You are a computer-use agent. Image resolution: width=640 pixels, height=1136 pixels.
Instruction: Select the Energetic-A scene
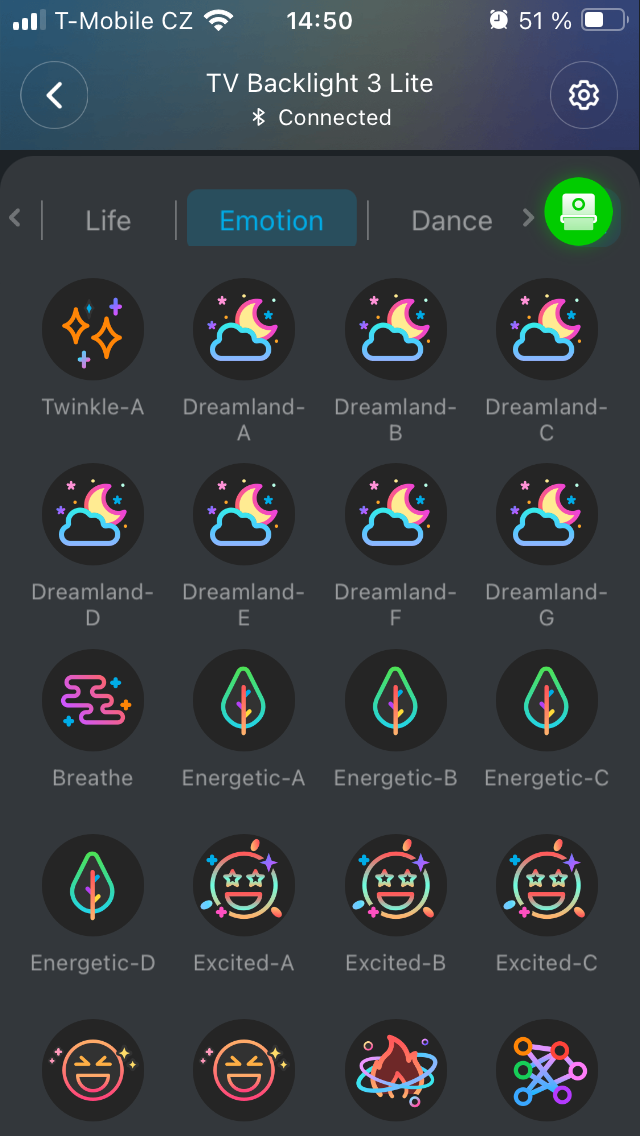[244, 699]
